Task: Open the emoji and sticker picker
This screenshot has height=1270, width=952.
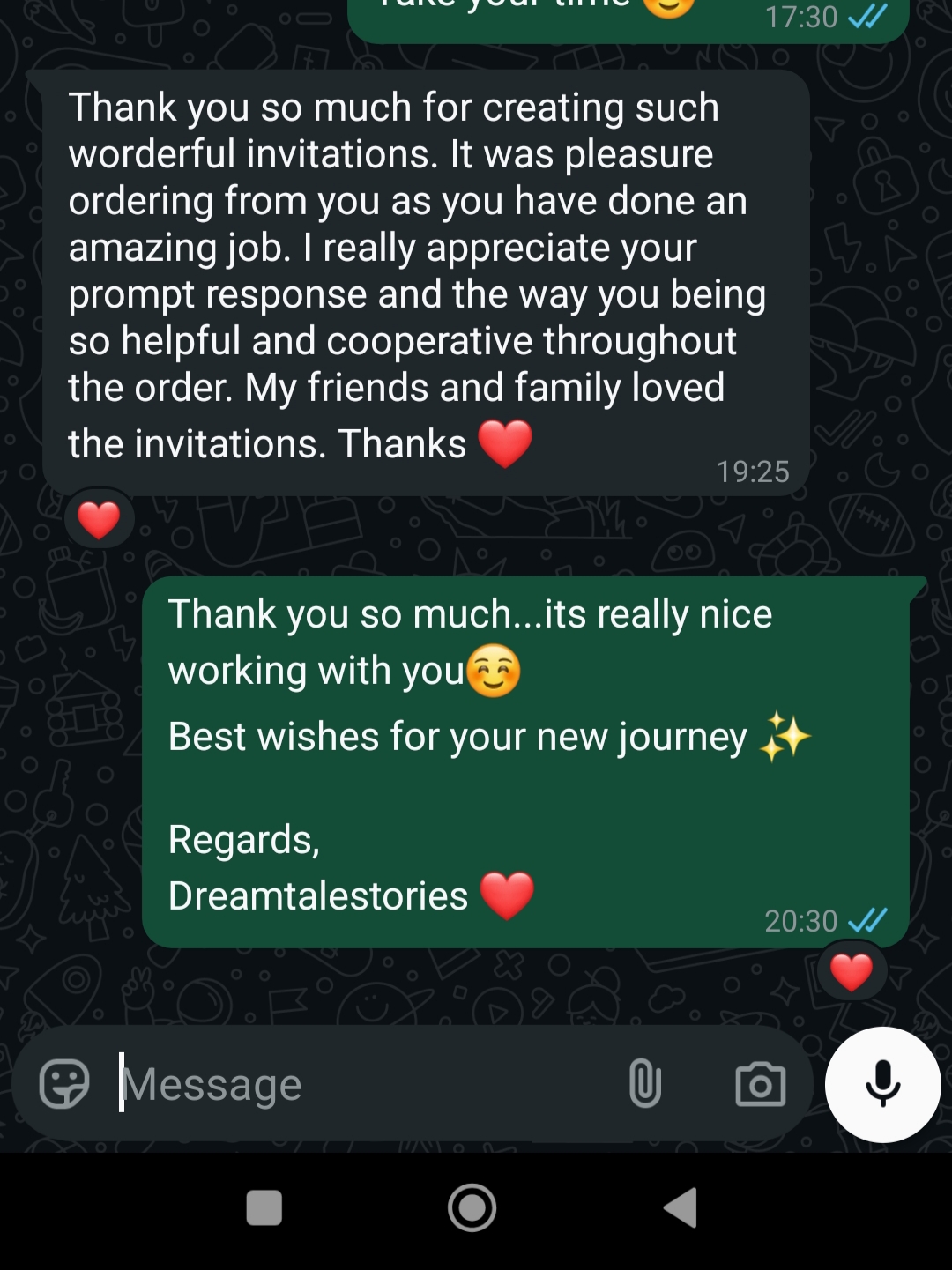Action: click(64, 1083)
